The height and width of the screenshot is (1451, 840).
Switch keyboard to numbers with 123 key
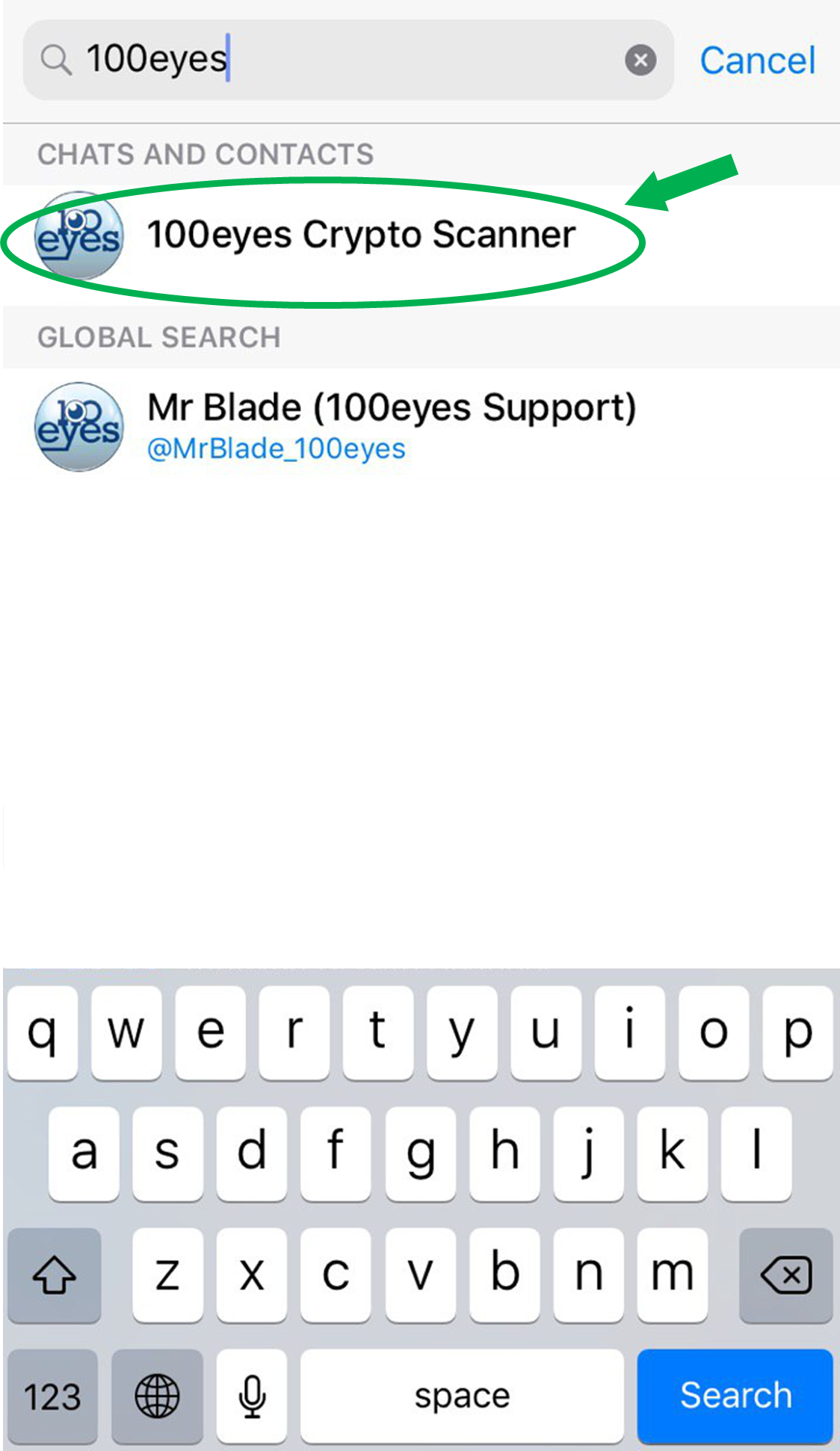pyautogui.click(x=52, y=1396)
